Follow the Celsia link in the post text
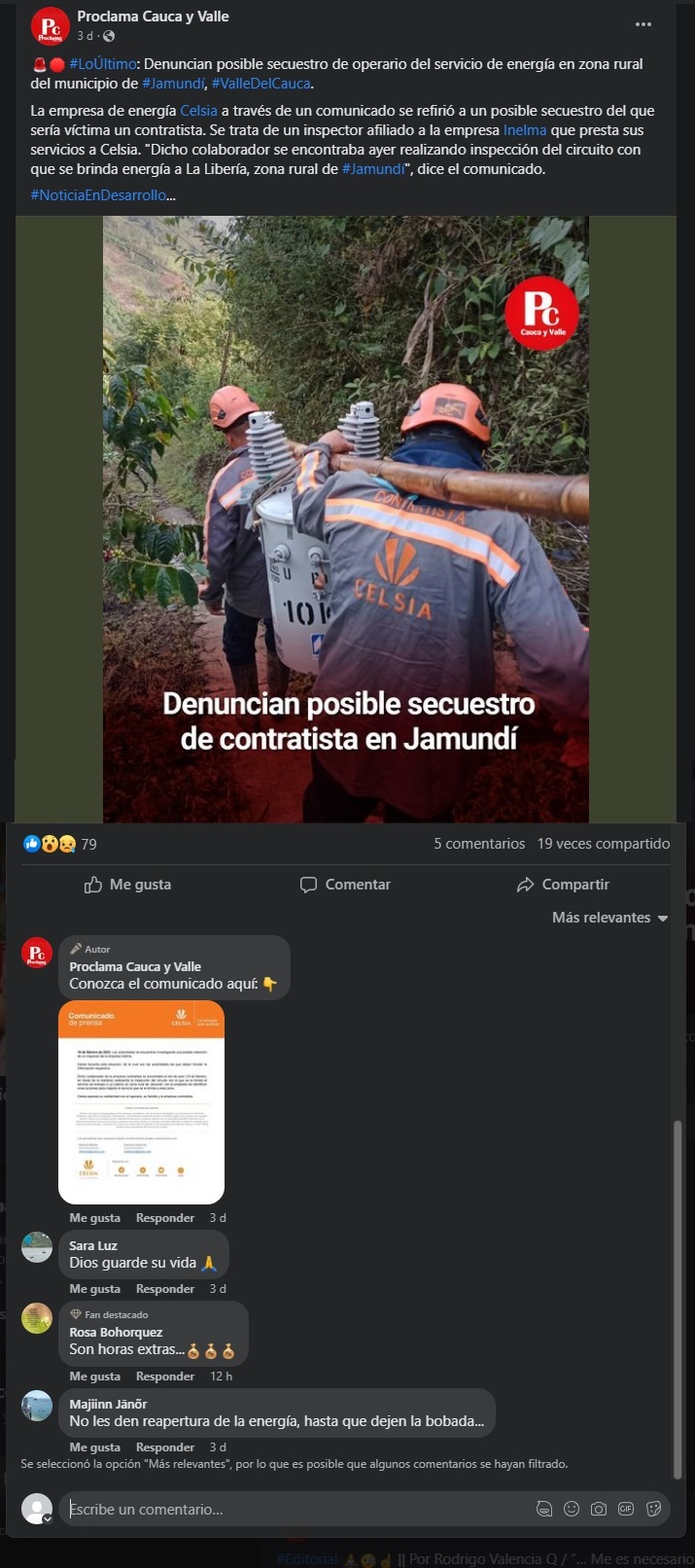 pyautogui.click(x=198, y=111)
